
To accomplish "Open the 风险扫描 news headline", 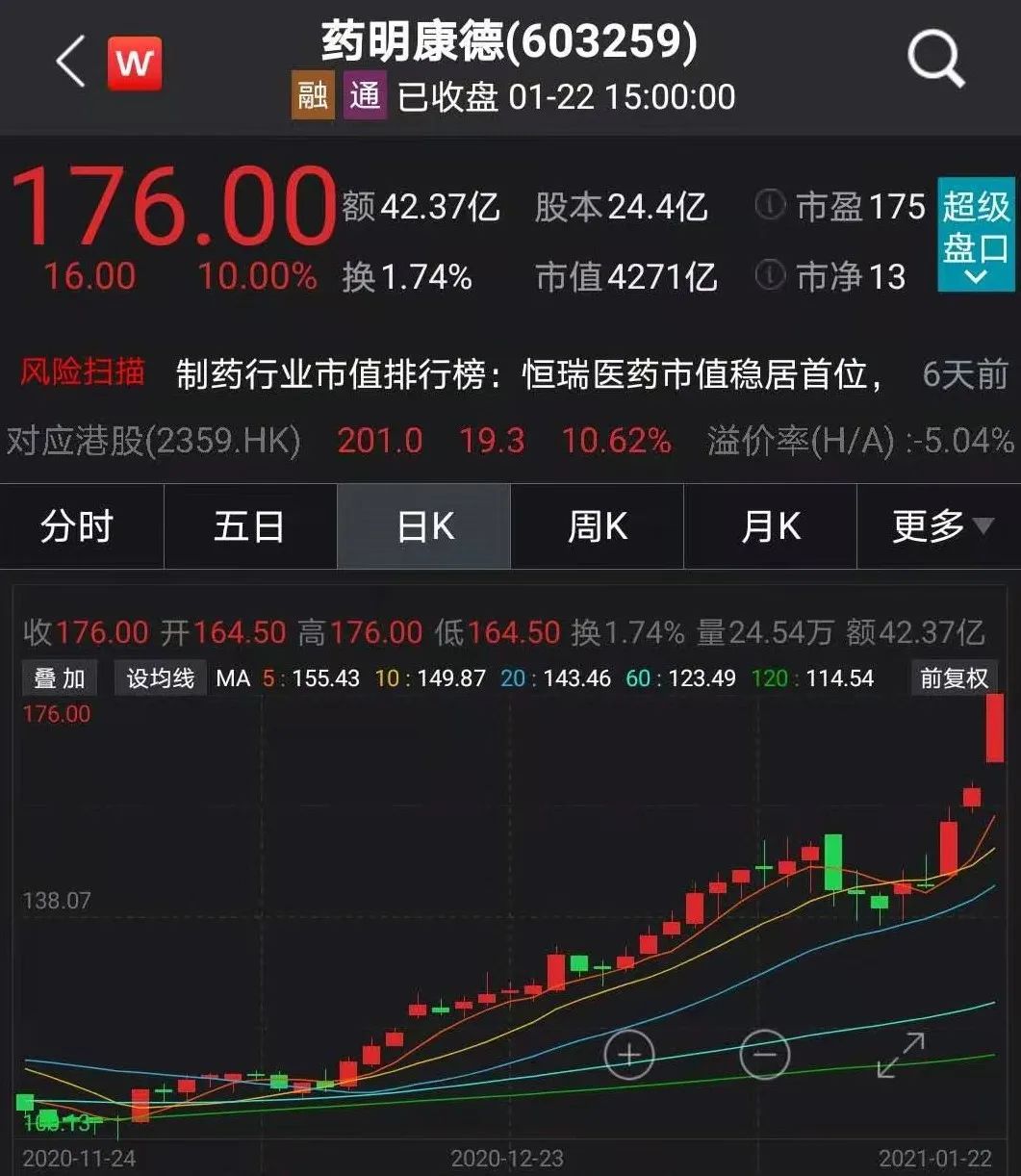I will [x=527, y=374].
